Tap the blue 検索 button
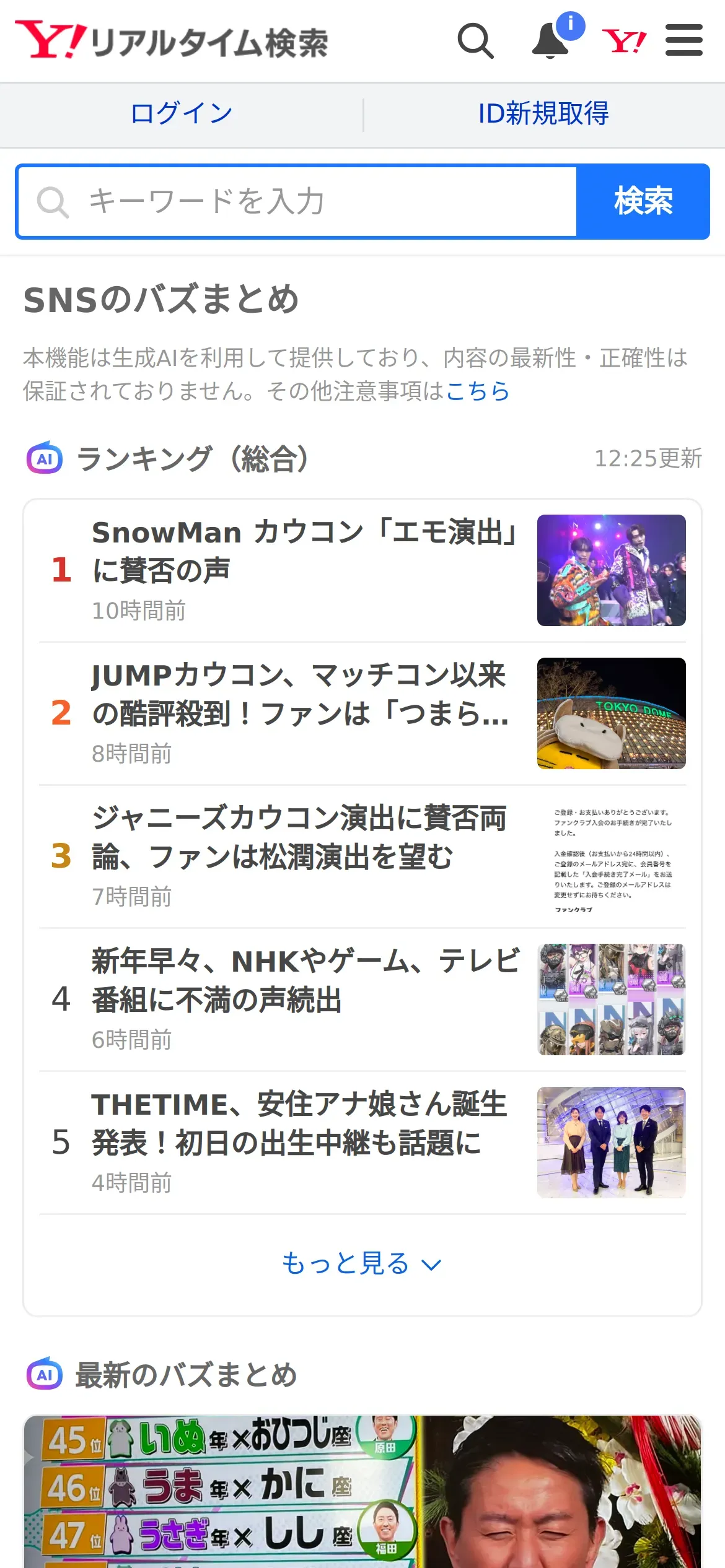 pyautogui.click(x=643, y=202)
